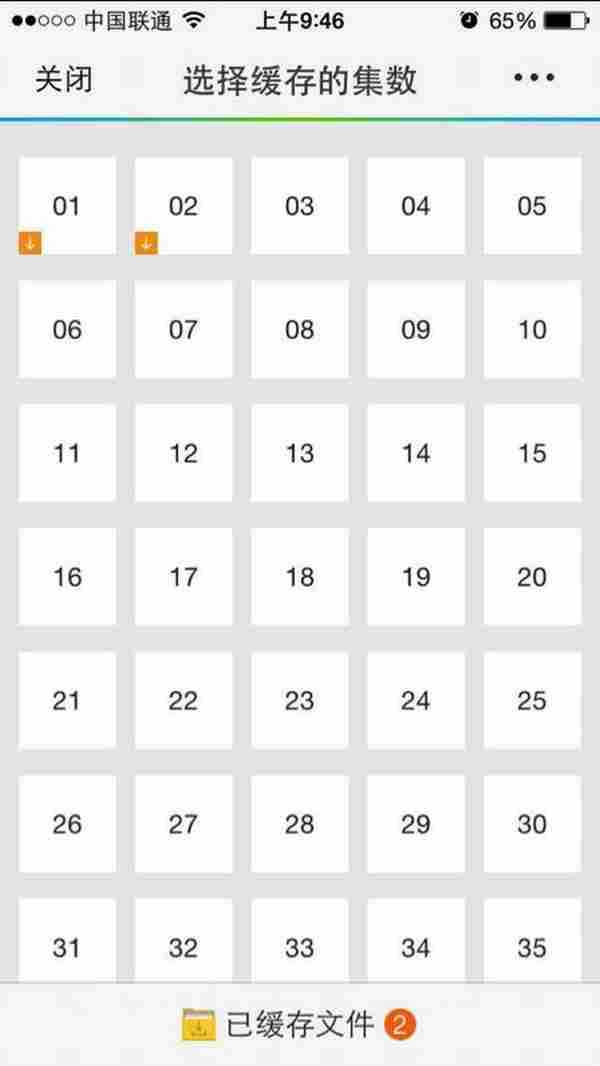Pick episode 19 to cache
The height and width of the screenshot is (1066, 600).
click(x=415, y=577)
